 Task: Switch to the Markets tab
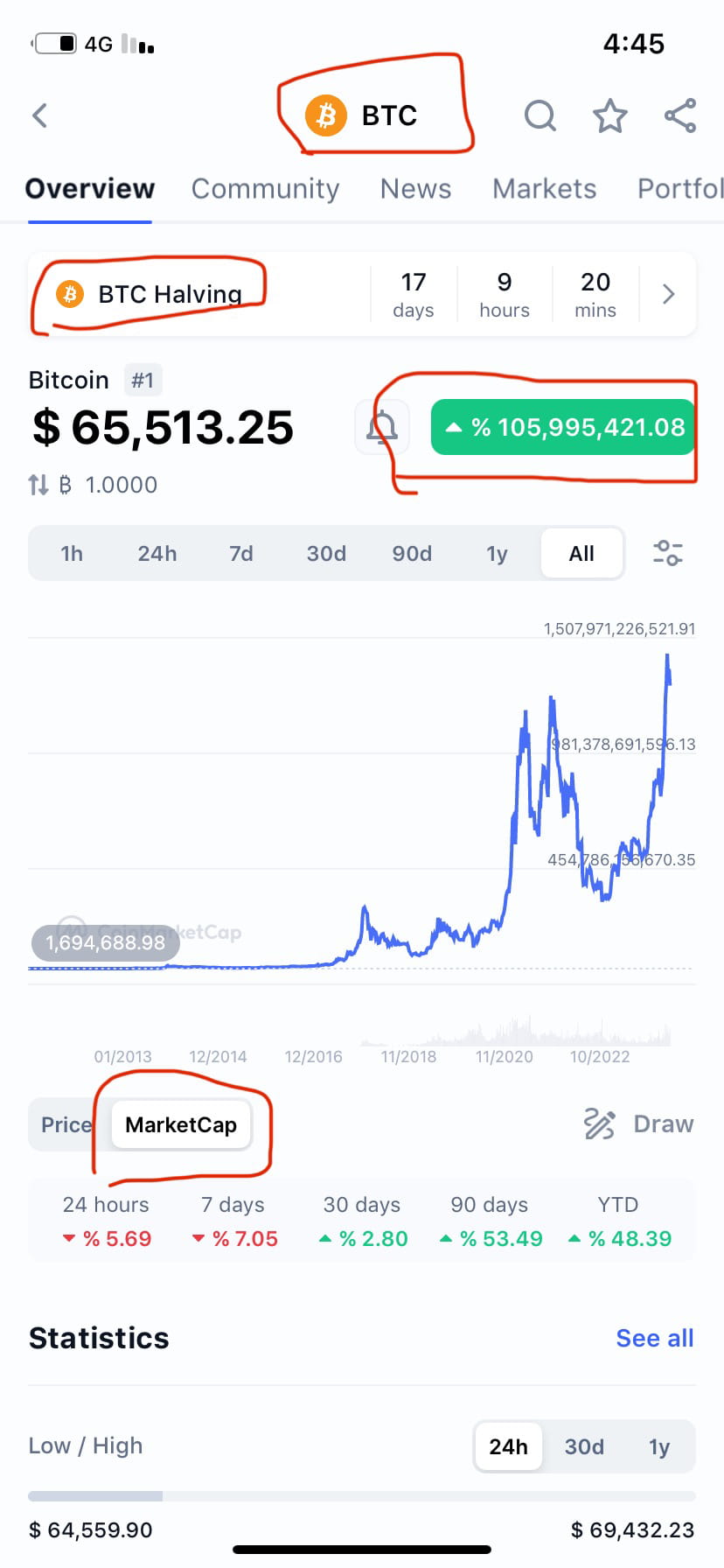(x=544, y=189)
